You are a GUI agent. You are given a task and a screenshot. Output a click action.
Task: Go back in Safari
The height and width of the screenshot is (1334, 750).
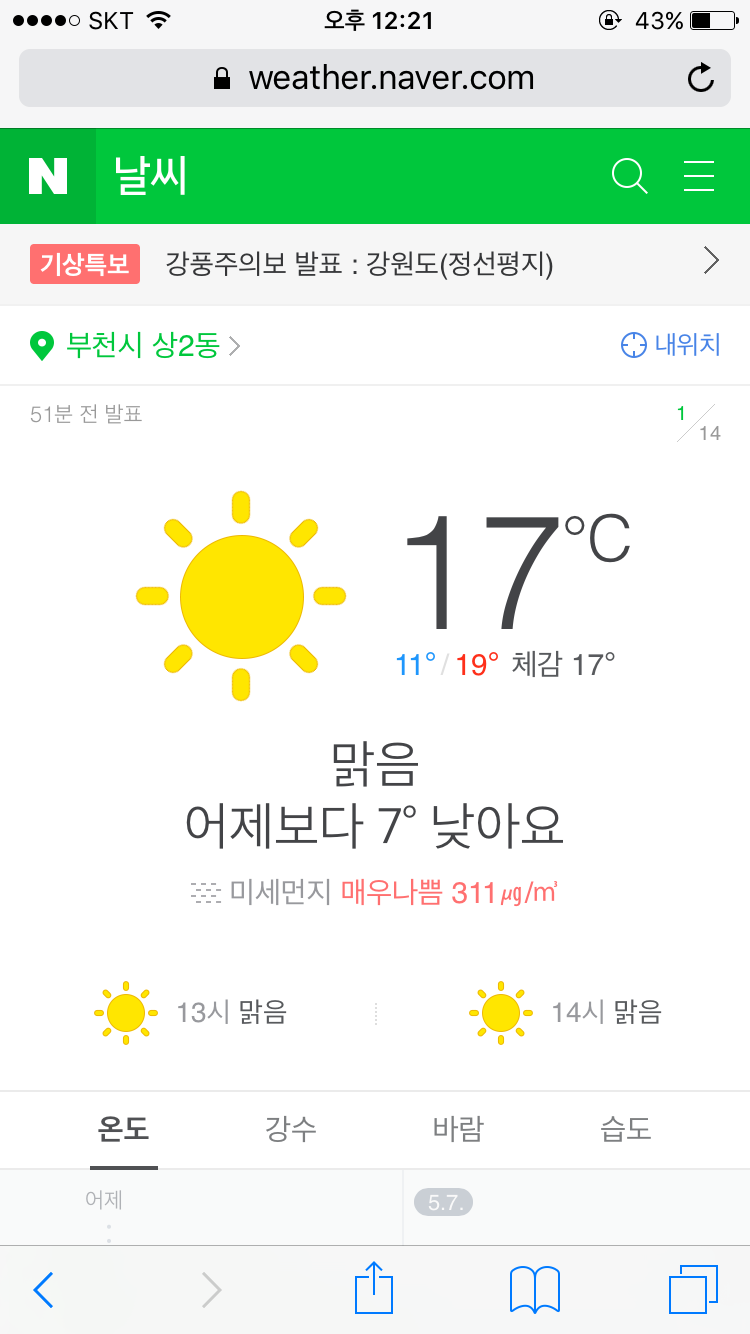[43, 1290]
